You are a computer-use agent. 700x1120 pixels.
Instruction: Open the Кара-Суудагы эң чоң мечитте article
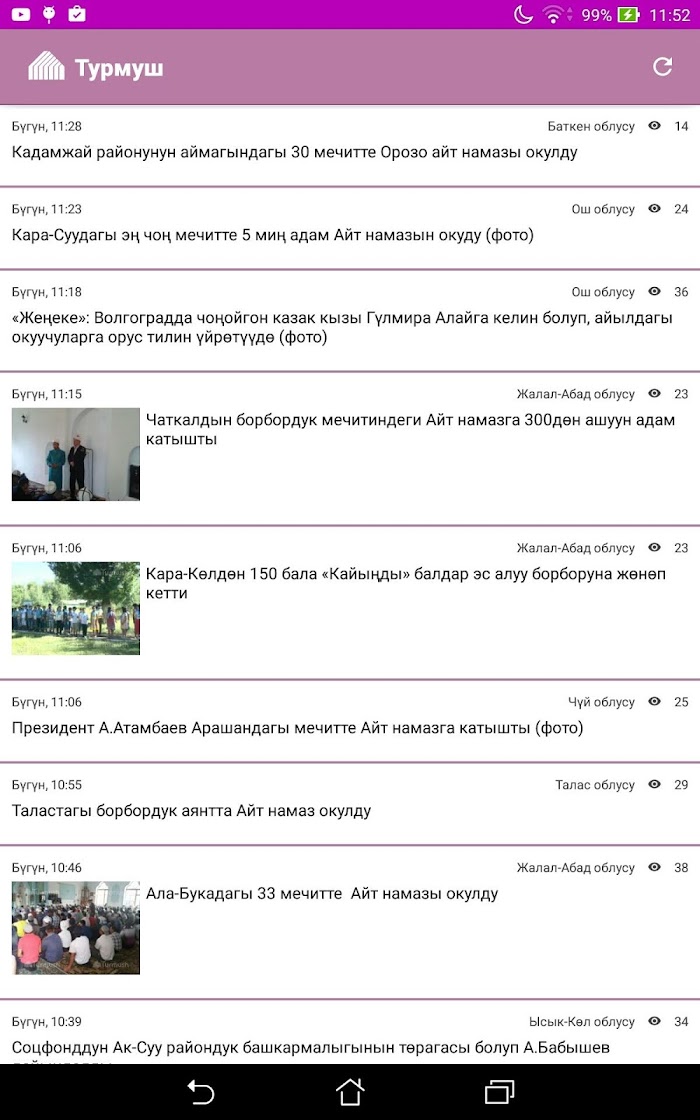350,229
